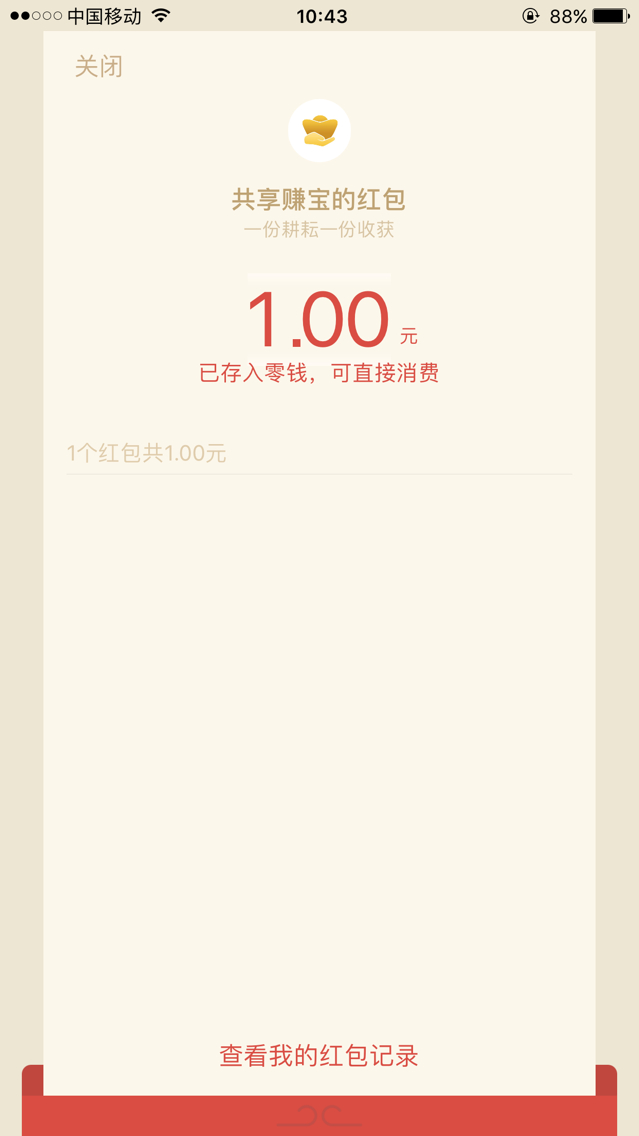This screenshot has height=1136, width=639.
Task: Open 查看我的红包记录 link
Action: pyautogui.click(x=319, y=1056)
